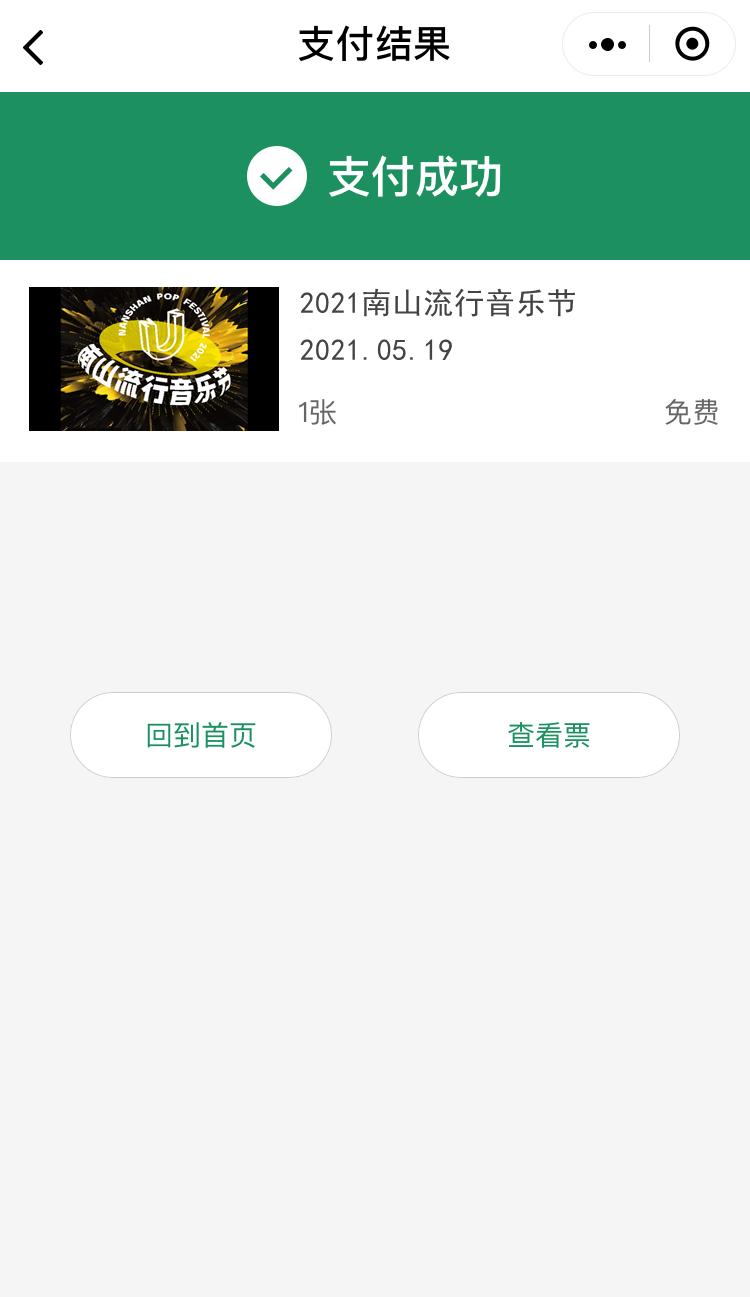Return to home via 回到首页

coord(201,735)
